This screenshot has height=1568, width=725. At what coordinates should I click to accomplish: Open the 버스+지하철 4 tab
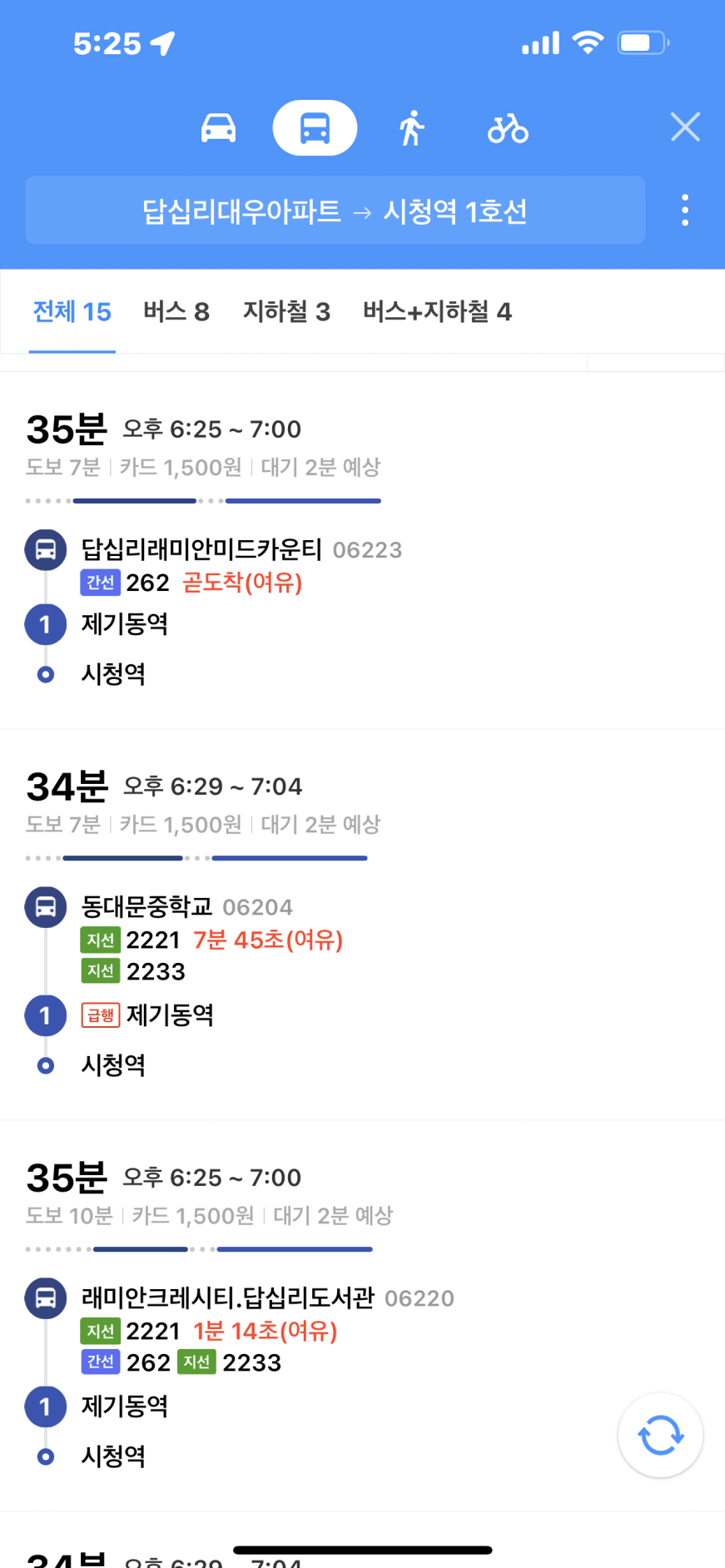click(437, 311)
